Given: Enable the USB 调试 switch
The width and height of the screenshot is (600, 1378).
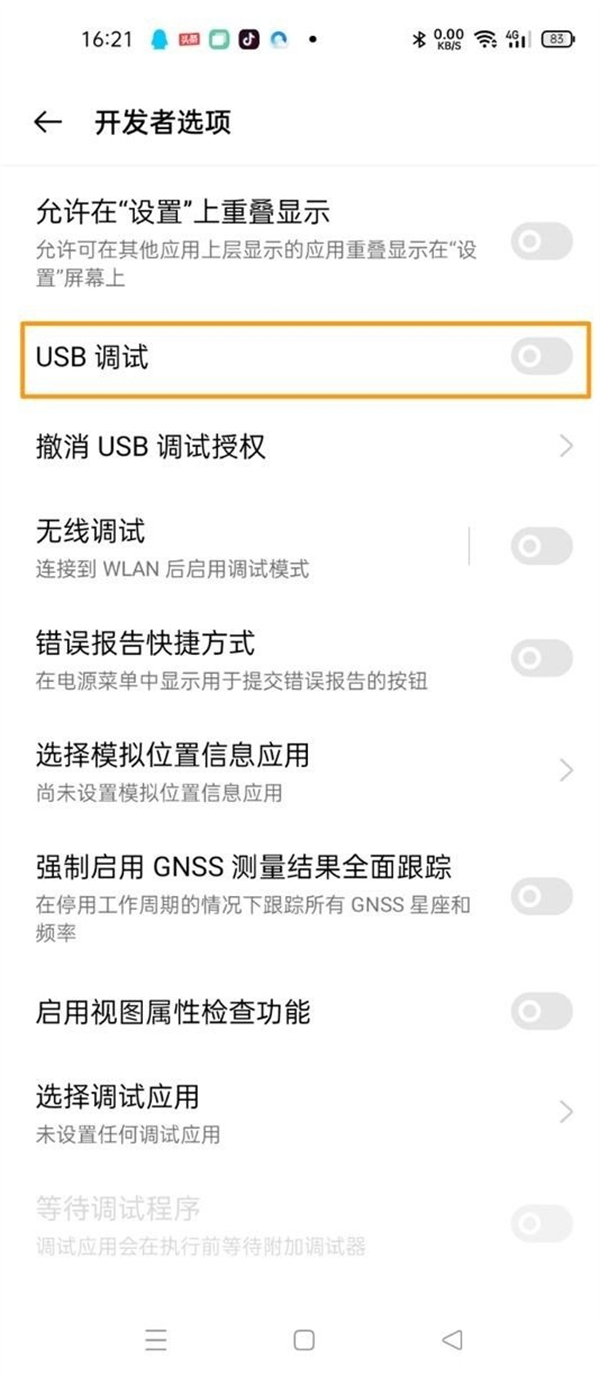Looking at the screenshot, I should [x=541, y=357].
